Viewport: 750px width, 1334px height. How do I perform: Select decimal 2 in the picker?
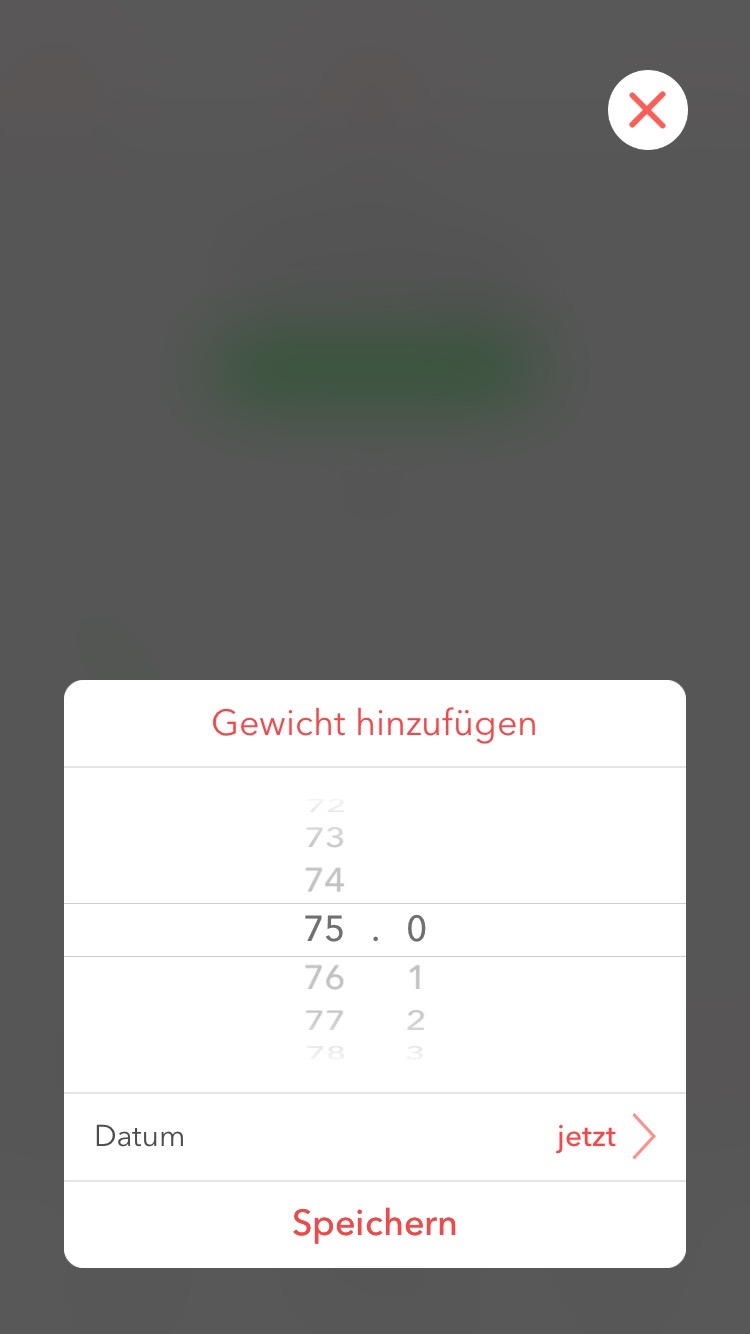[x=416, y=1020]
